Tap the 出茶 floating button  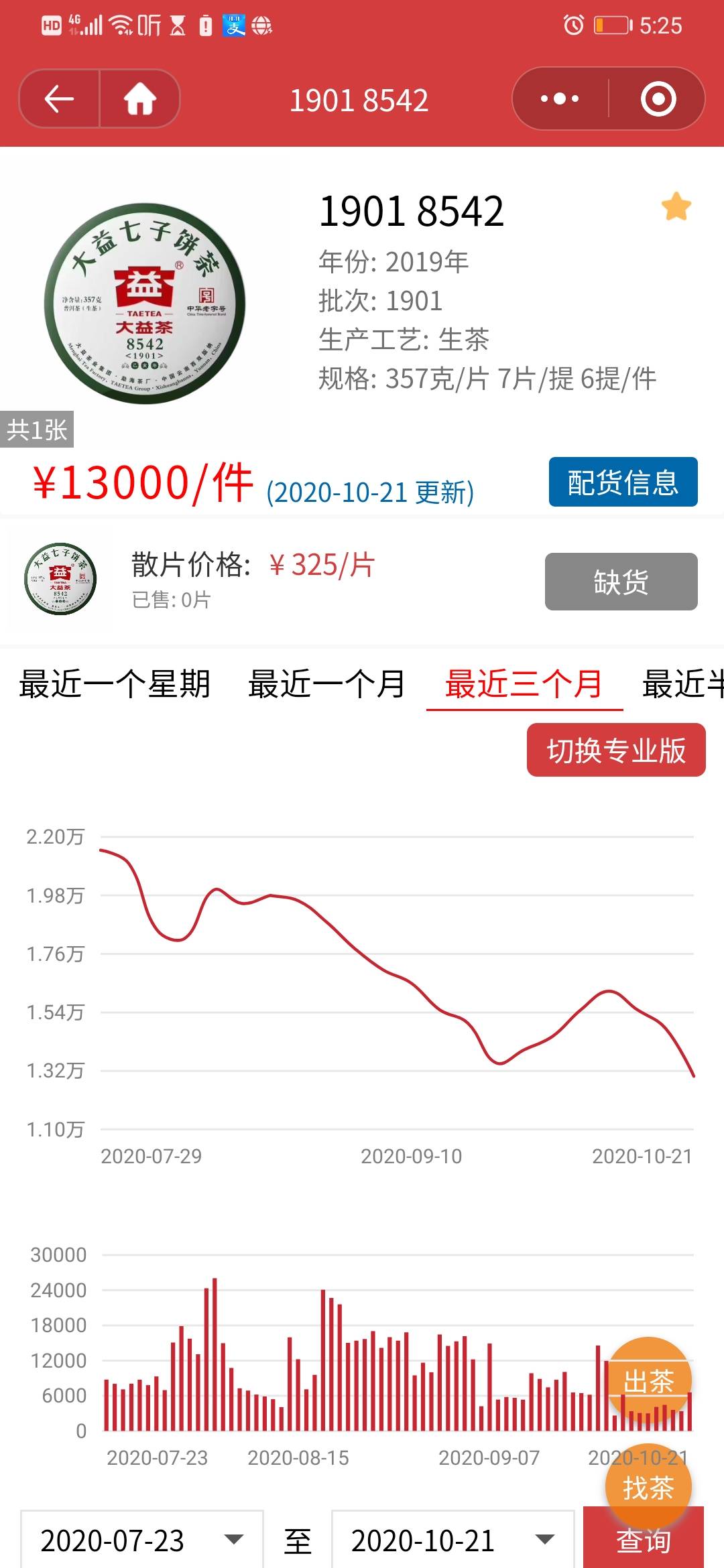[648, 1380]
